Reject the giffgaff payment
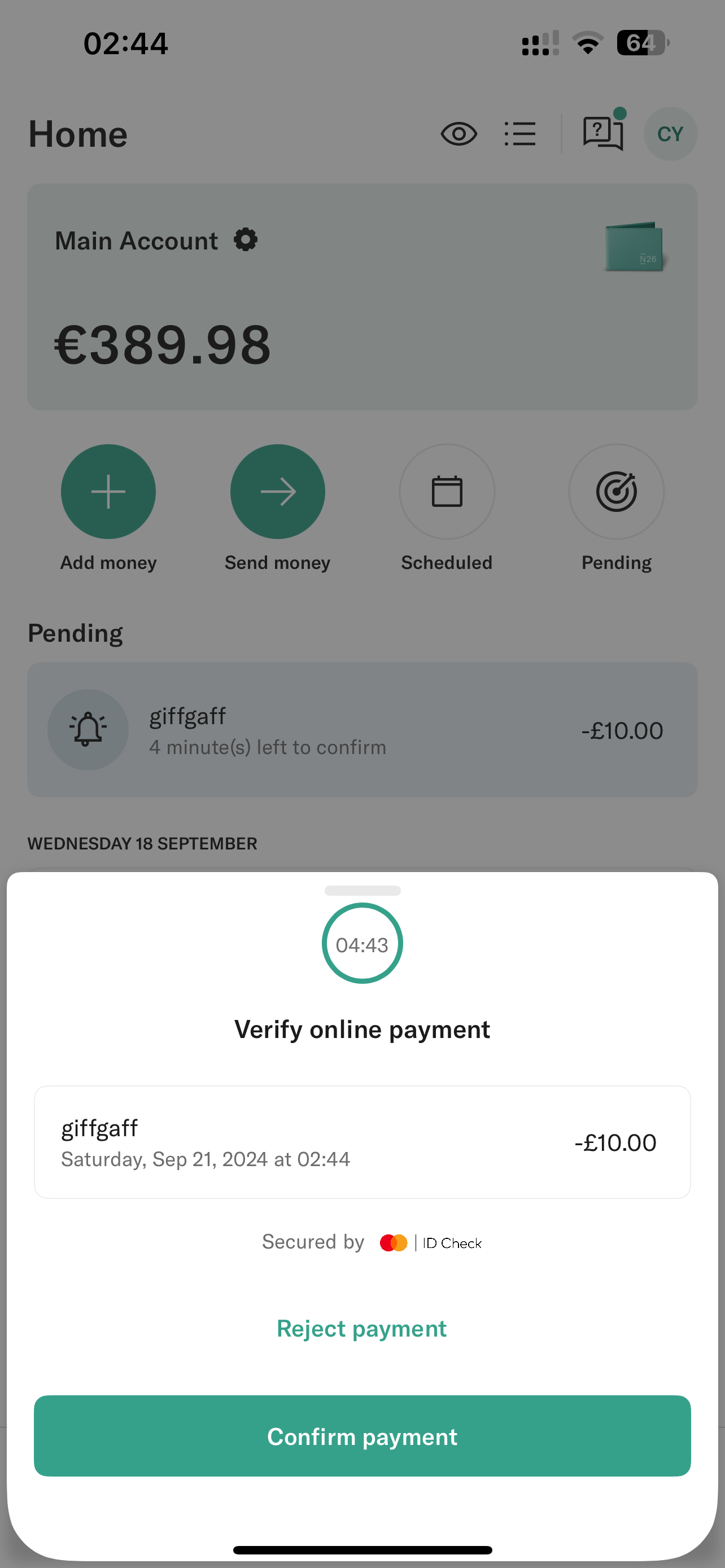This screenshot has width=725, height=1568. click(x=362, y=1328)
